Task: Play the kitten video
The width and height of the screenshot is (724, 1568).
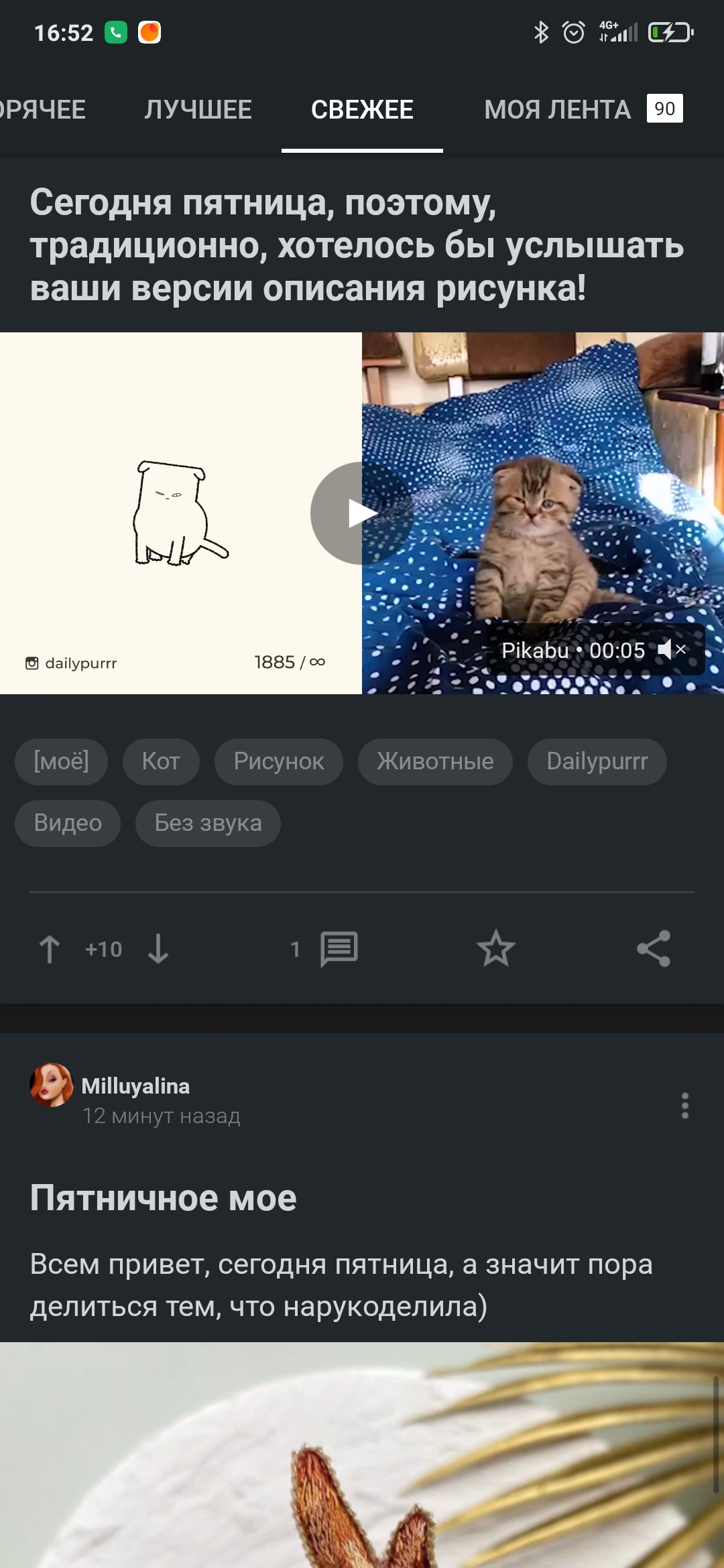Action: coord(362,513)
